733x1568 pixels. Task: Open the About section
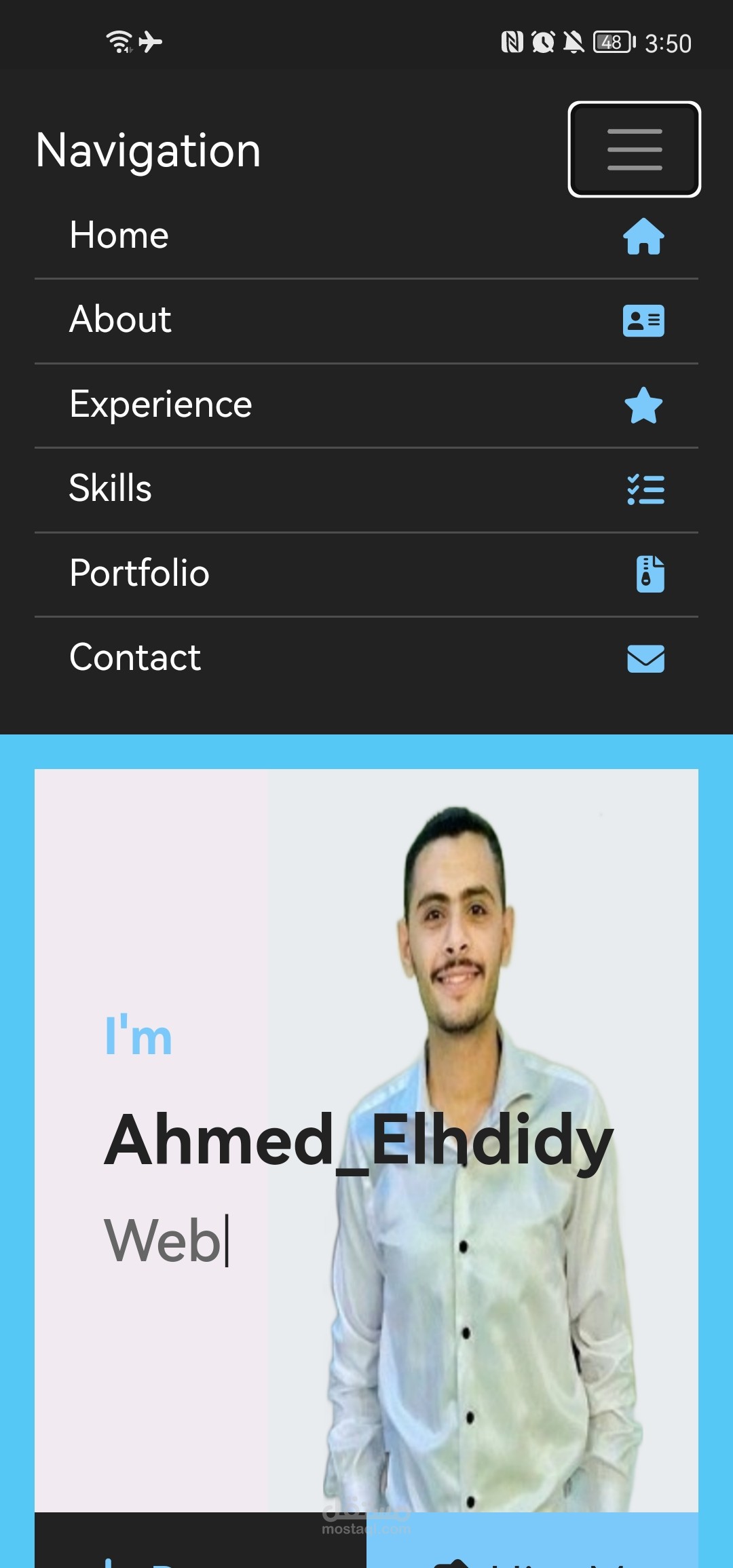[x=366, y=320]
